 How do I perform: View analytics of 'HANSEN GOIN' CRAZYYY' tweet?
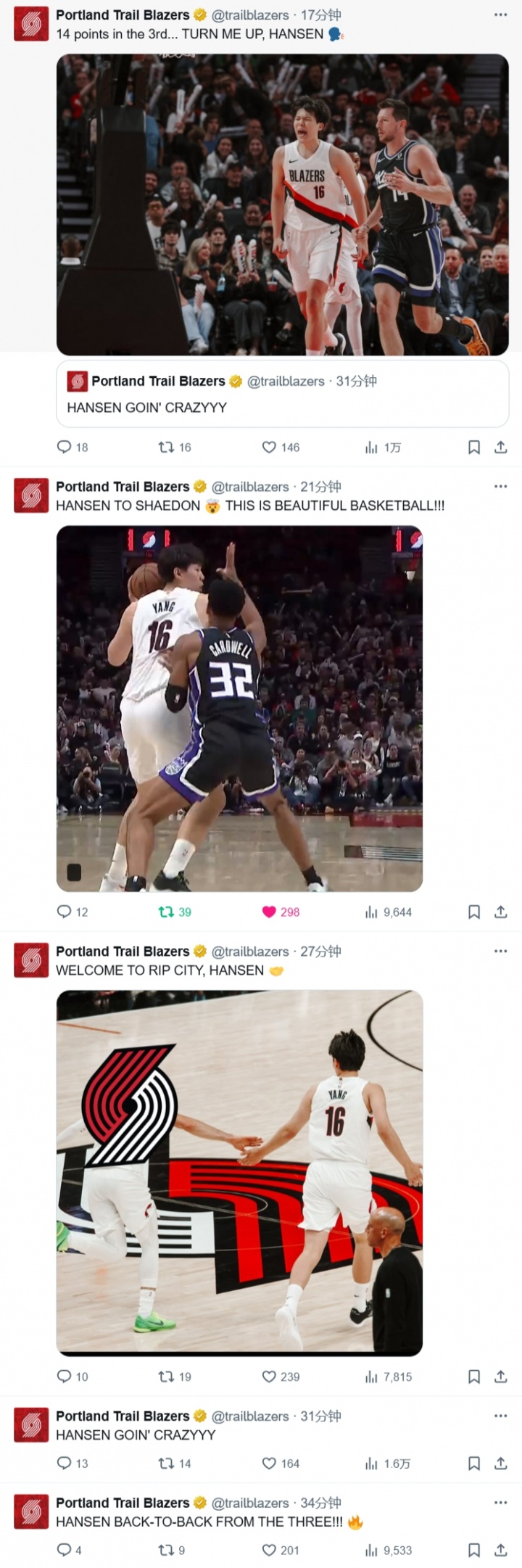(372, 1464)
